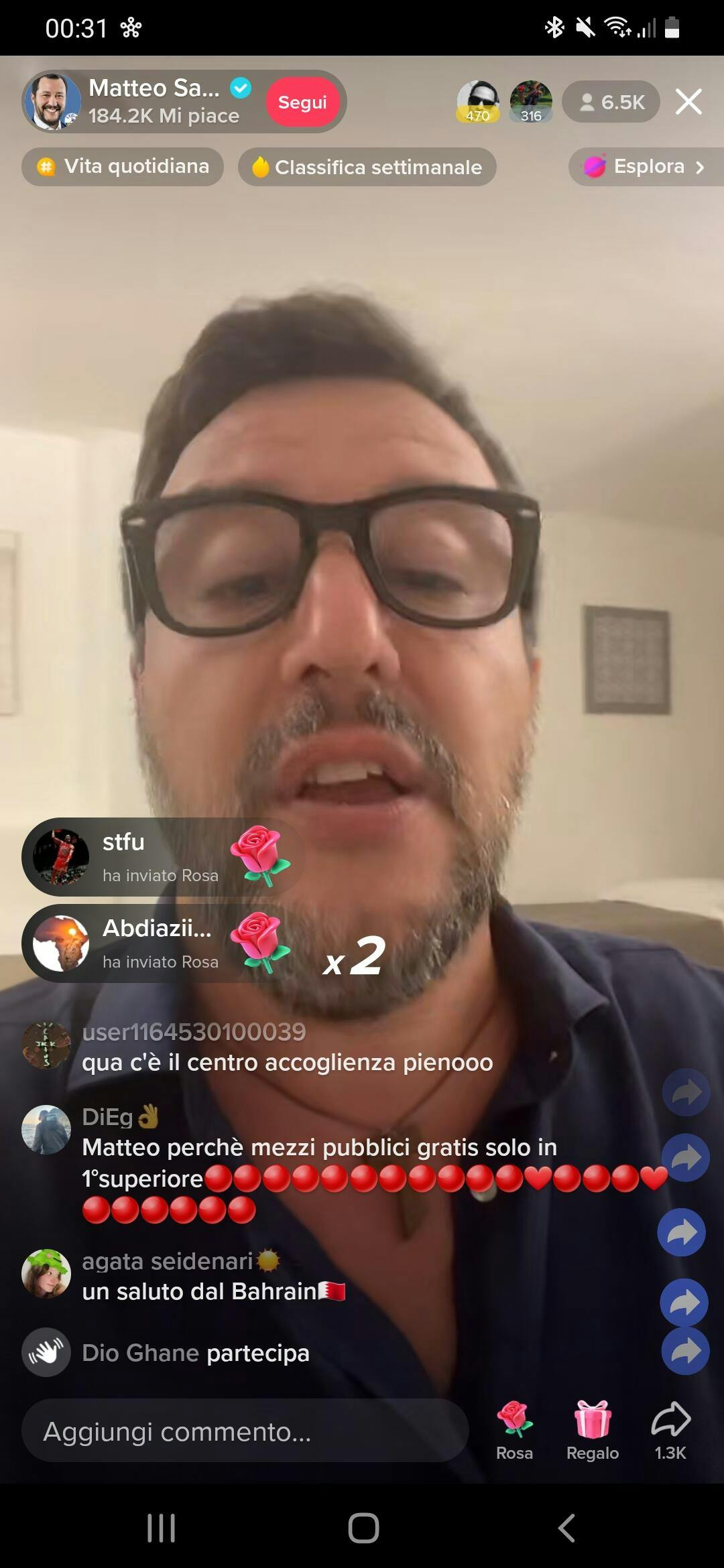The height and width of the screenshot is (1568, 724).
Task: Open the Vita quotidiana chip
Action: click(123, 166)
